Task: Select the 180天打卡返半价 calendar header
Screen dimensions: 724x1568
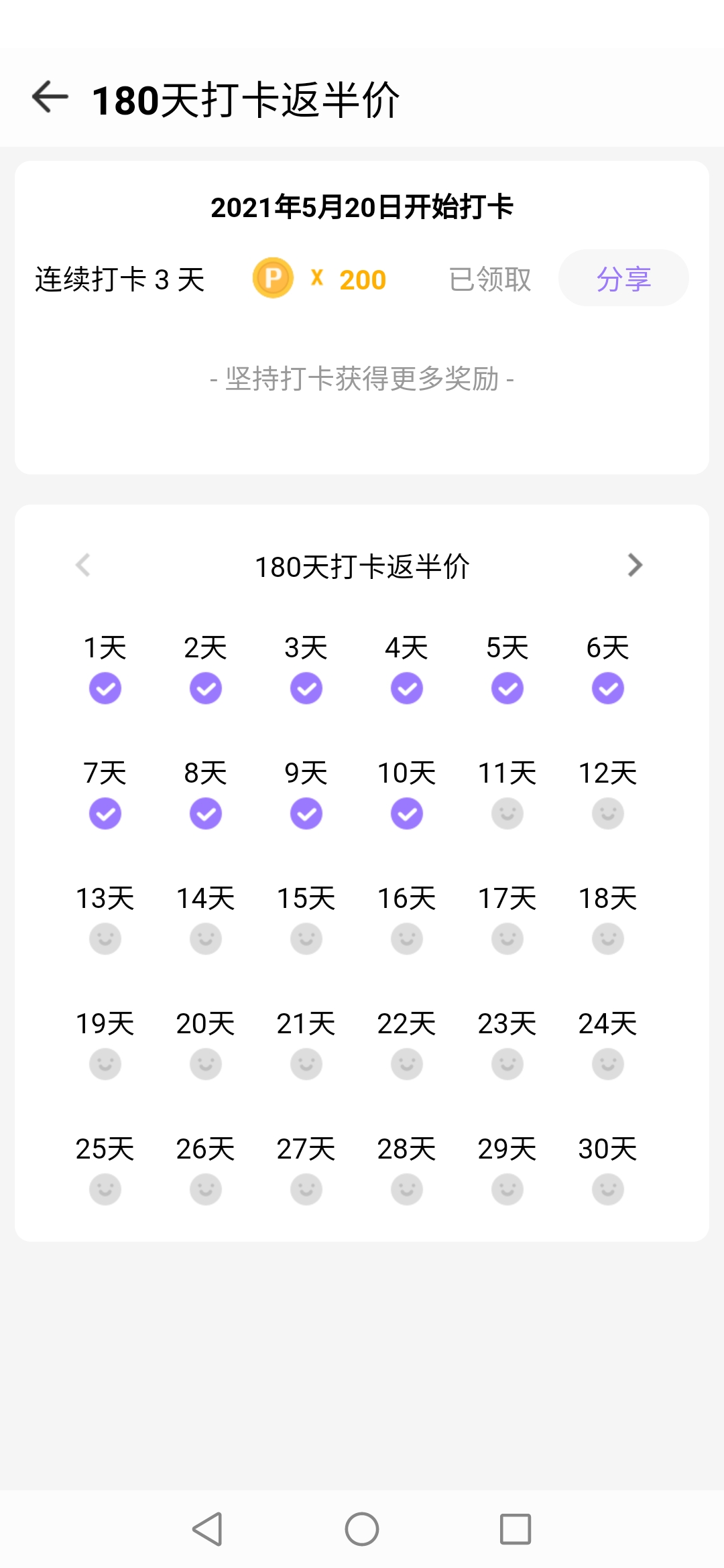Action: pos(362,566)
